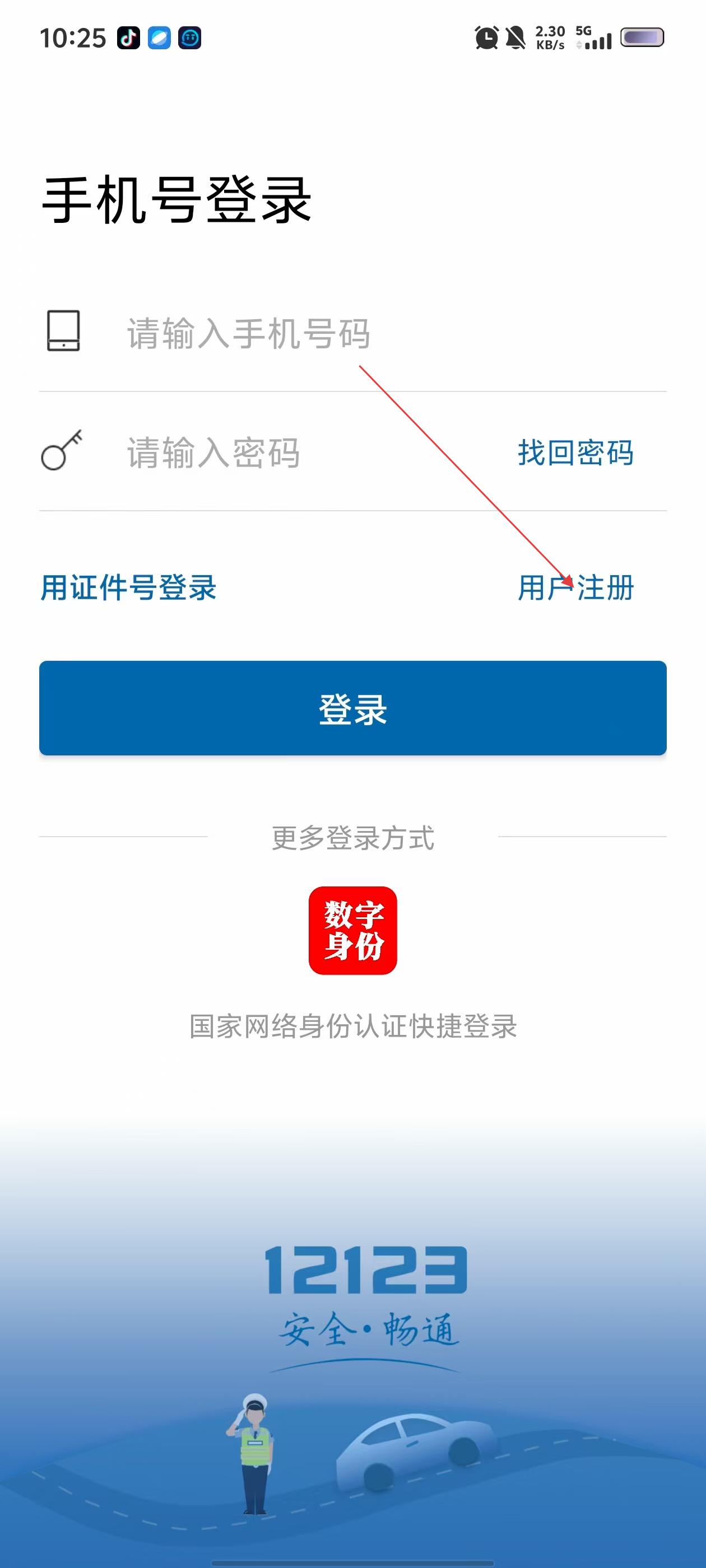Open 用户注册 to create an account
Image resolution: width=706 pixels, height=1568 pixels.
pyautogui.click(x=575, y=587)
